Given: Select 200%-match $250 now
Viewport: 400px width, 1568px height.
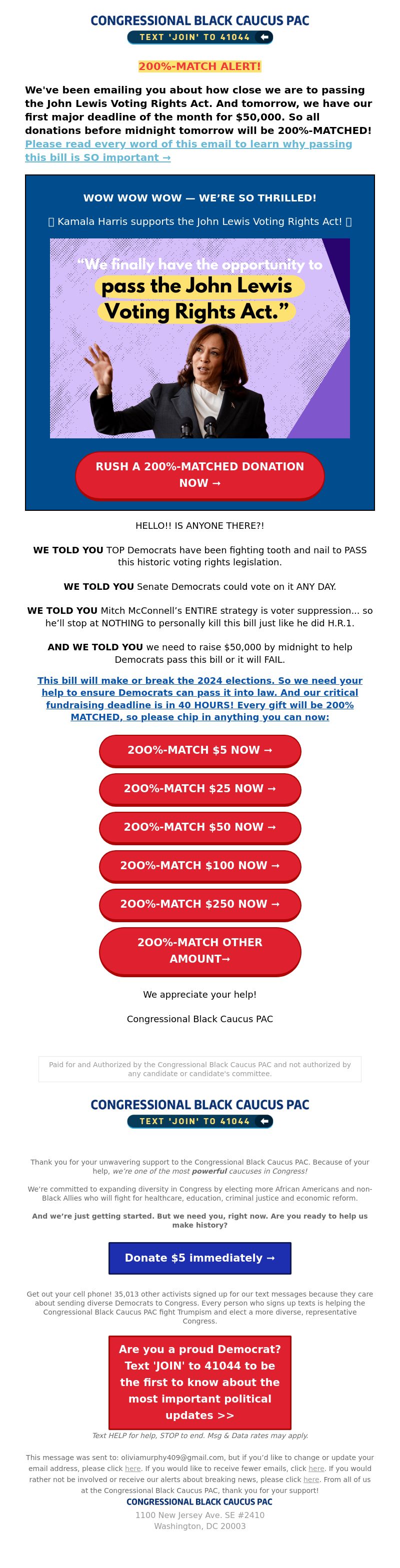Looking at the screenshot, I should pos(199,903).
